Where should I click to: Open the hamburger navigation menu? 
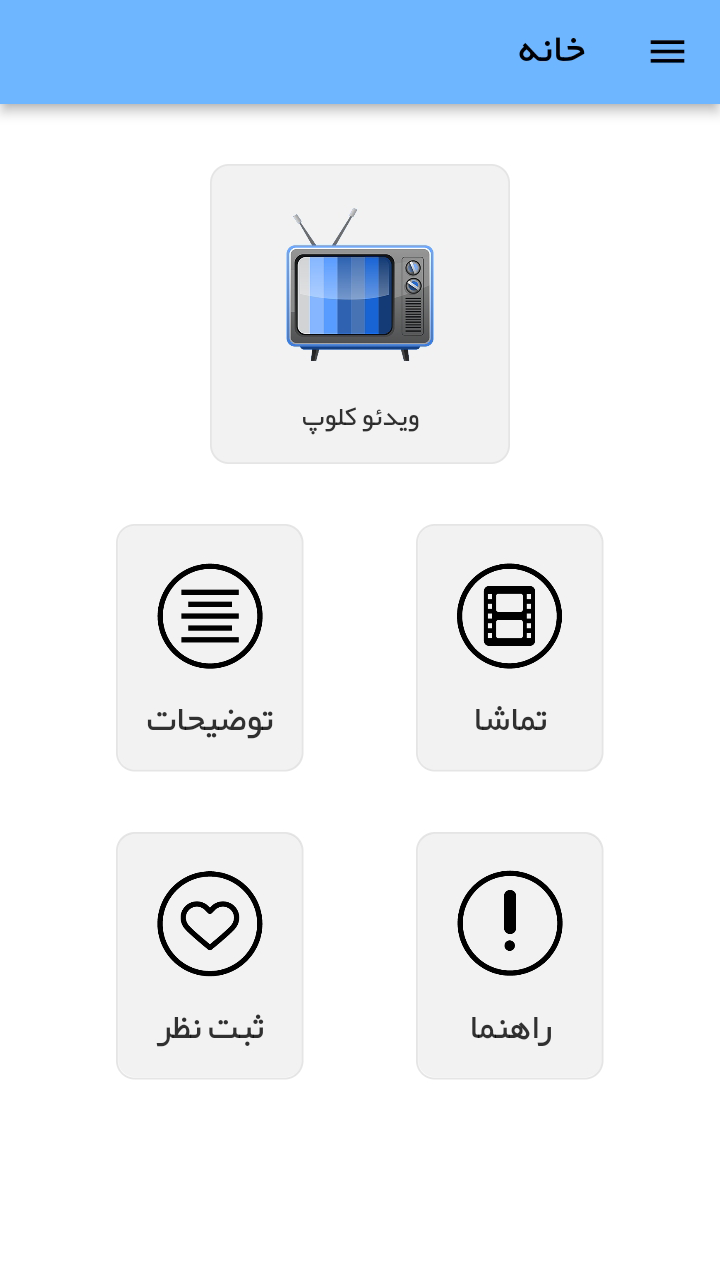pos(667,51)
